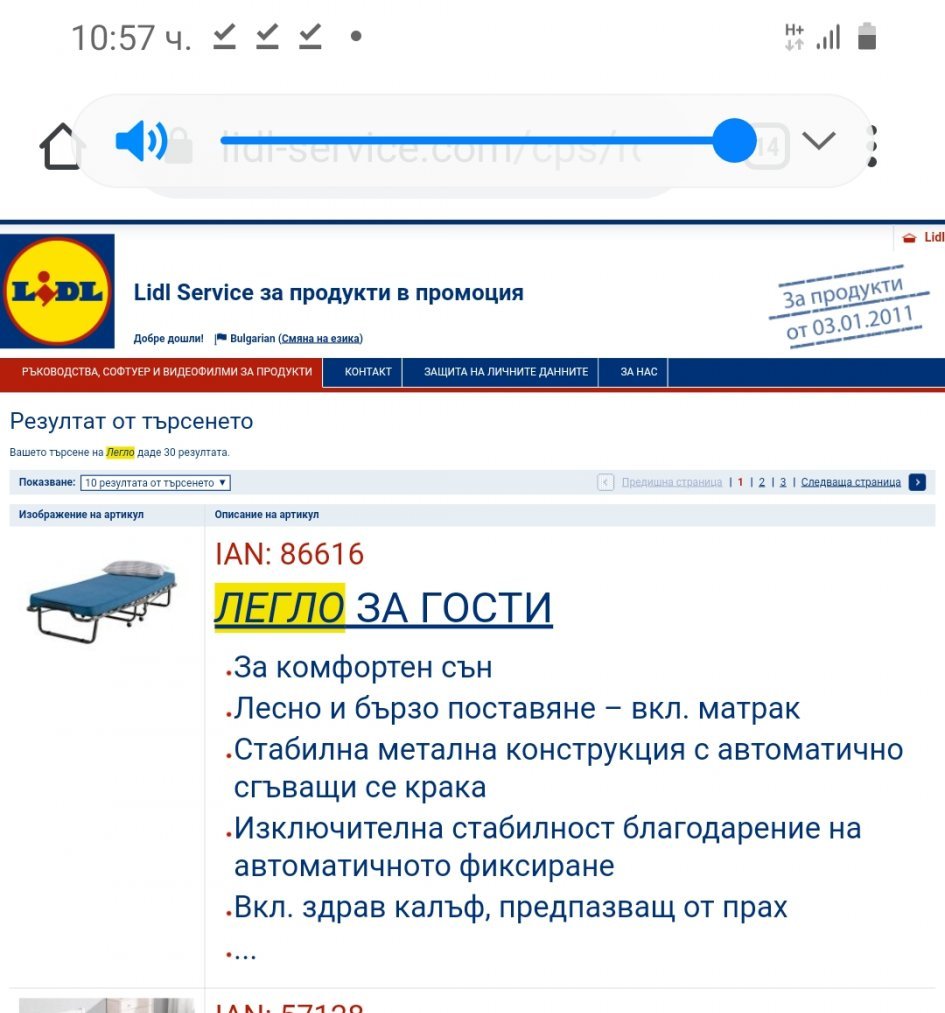Open the КОНТАКТ menu item
Image resolution: width=945 pixels, height=1013 pixels.
(368, 372)
